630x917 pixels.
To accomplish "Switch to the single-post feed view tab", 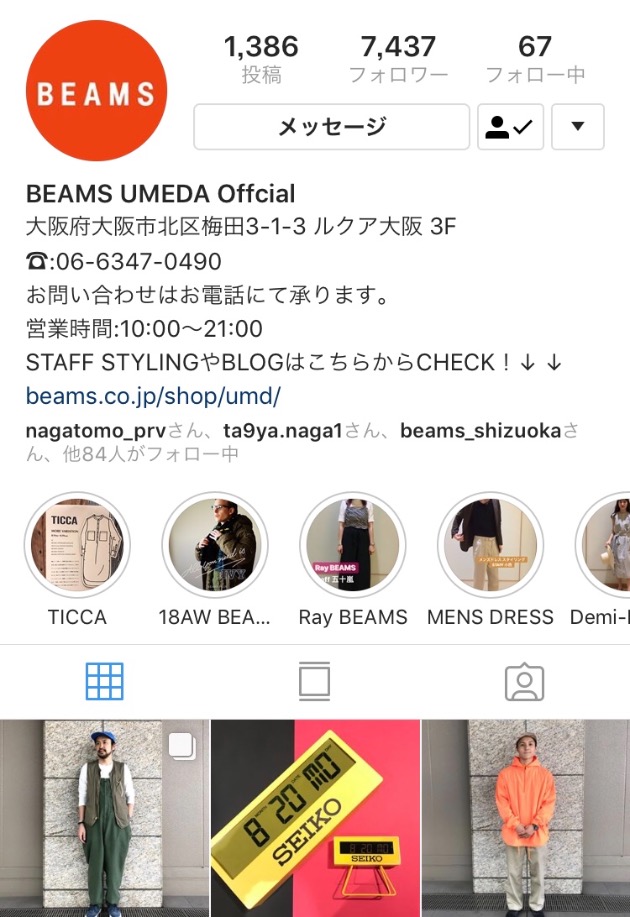I will click(314, 681).
